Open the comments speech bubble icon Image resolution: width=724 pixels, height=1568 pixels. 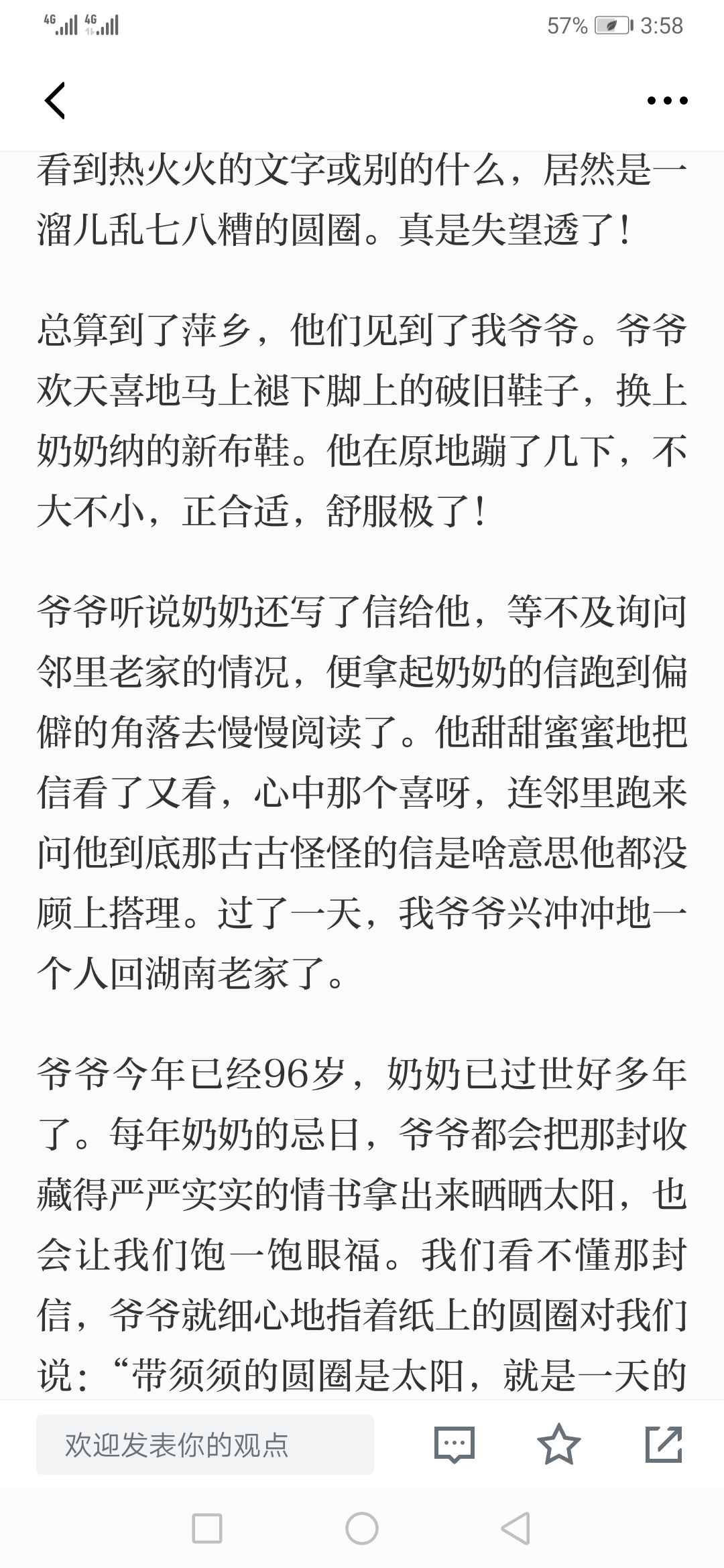click(x=455, y=1445)
